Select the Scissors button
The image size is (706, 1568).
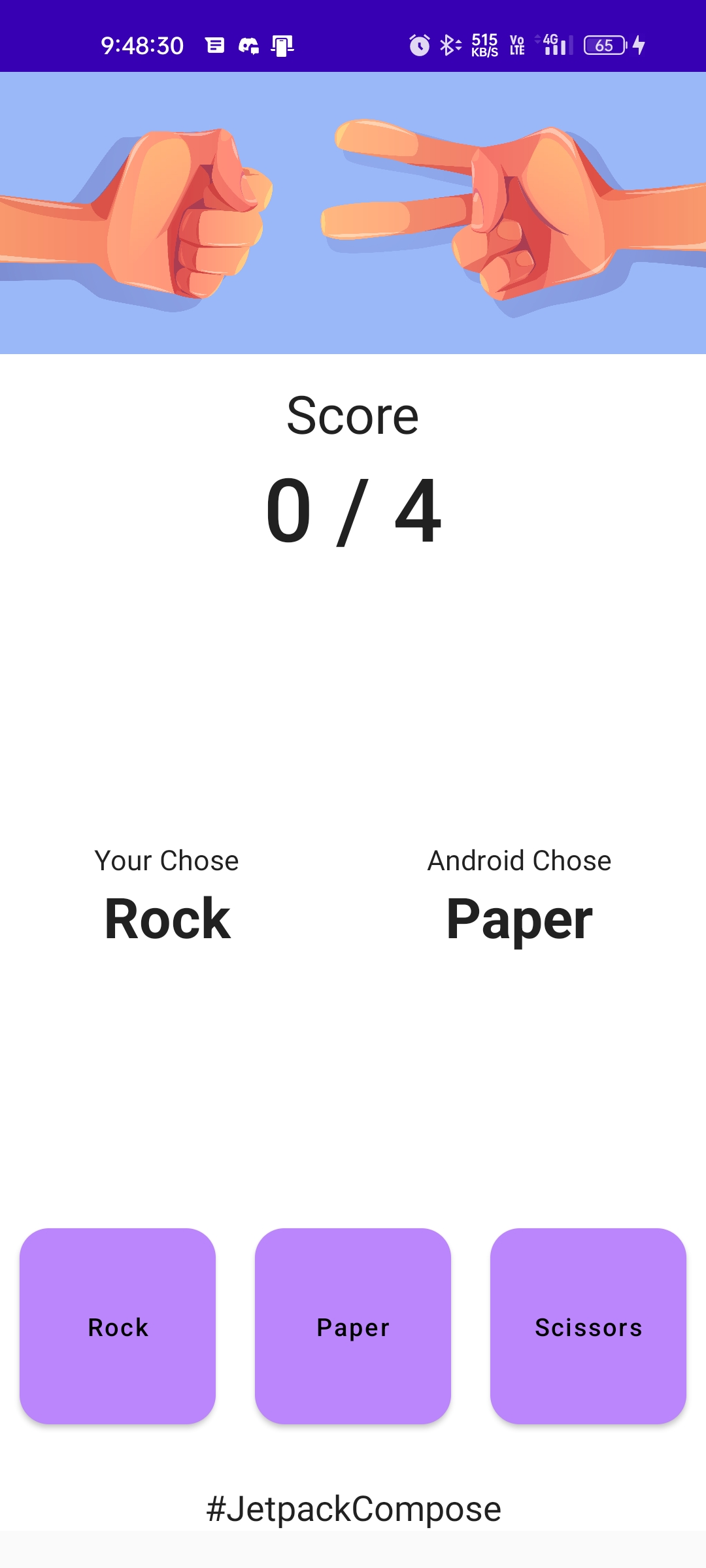click(588, 1326)
